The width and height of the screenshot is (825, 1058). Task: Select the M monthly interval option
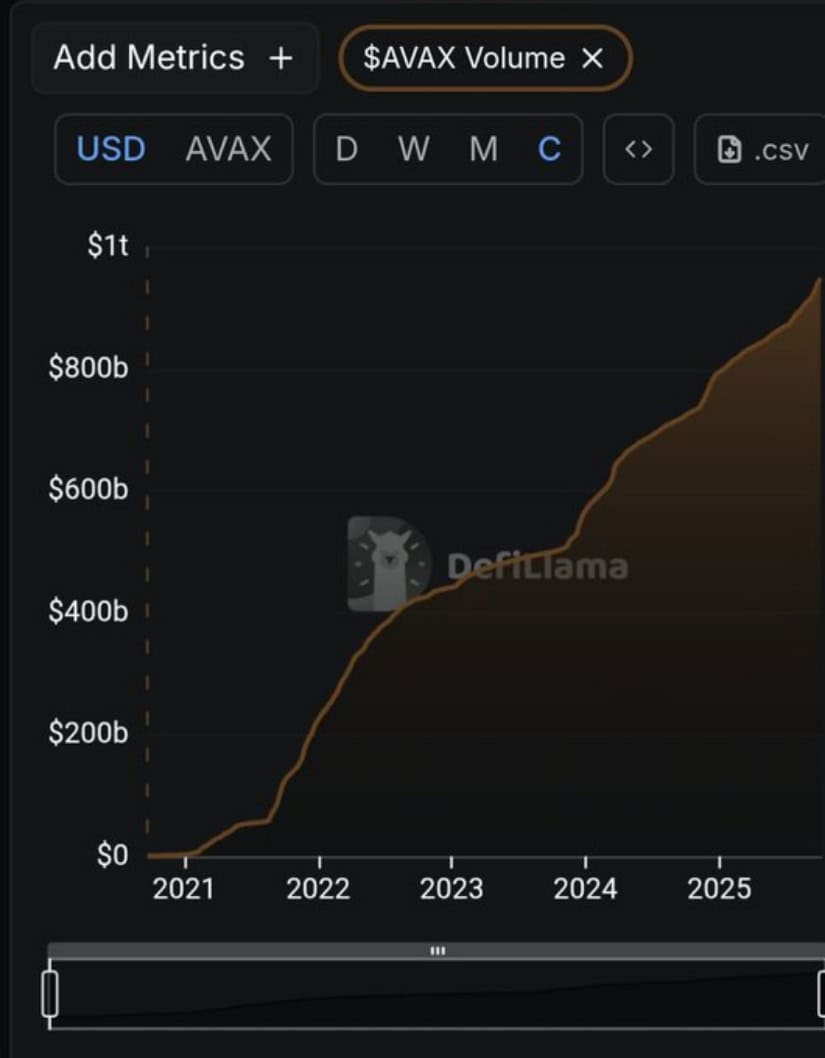(x=482, y=150)
